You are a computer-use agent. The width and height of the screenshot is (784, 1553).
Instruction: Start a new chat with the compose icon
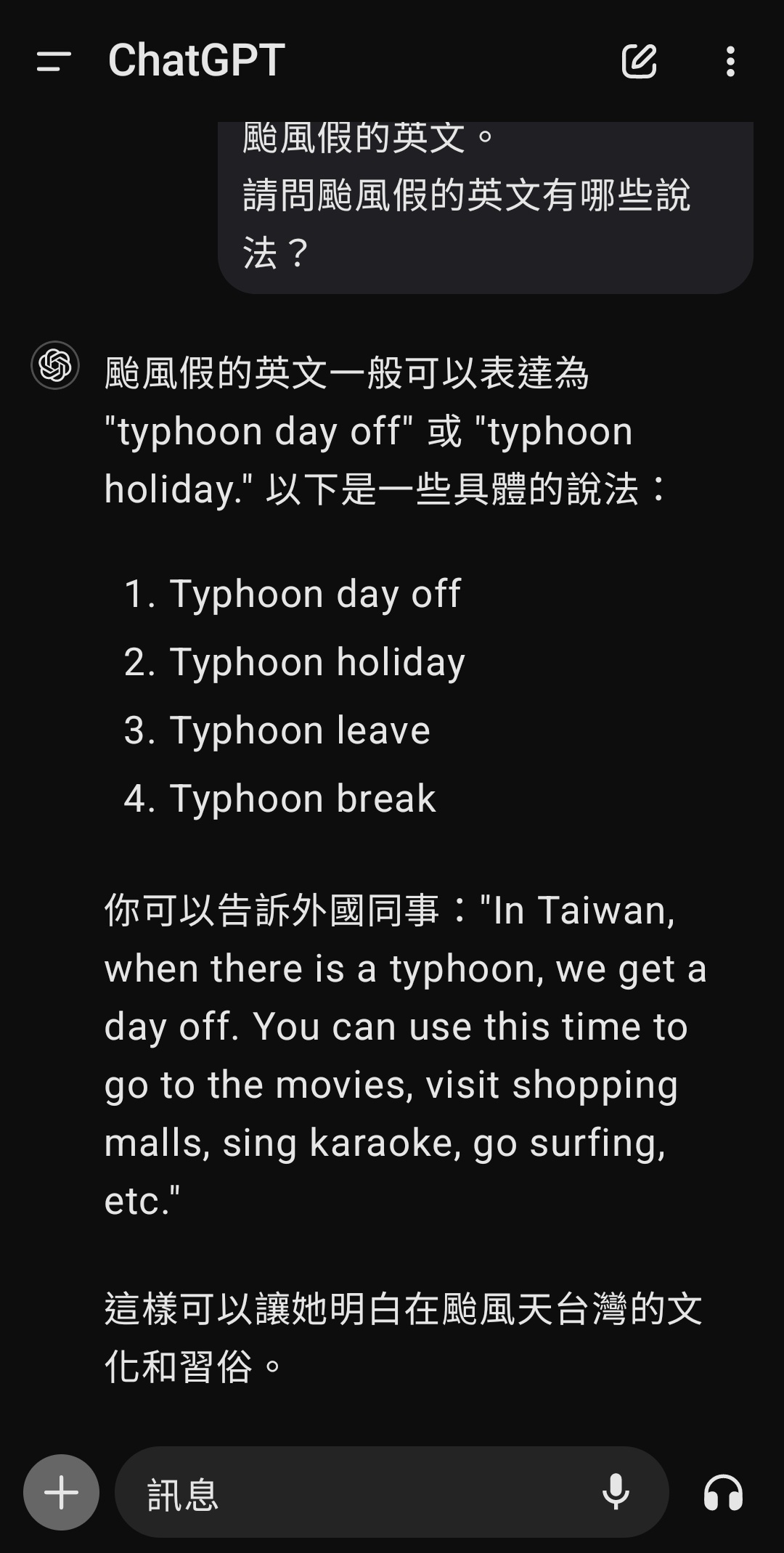pyautogui.click(x=639, y=61)
